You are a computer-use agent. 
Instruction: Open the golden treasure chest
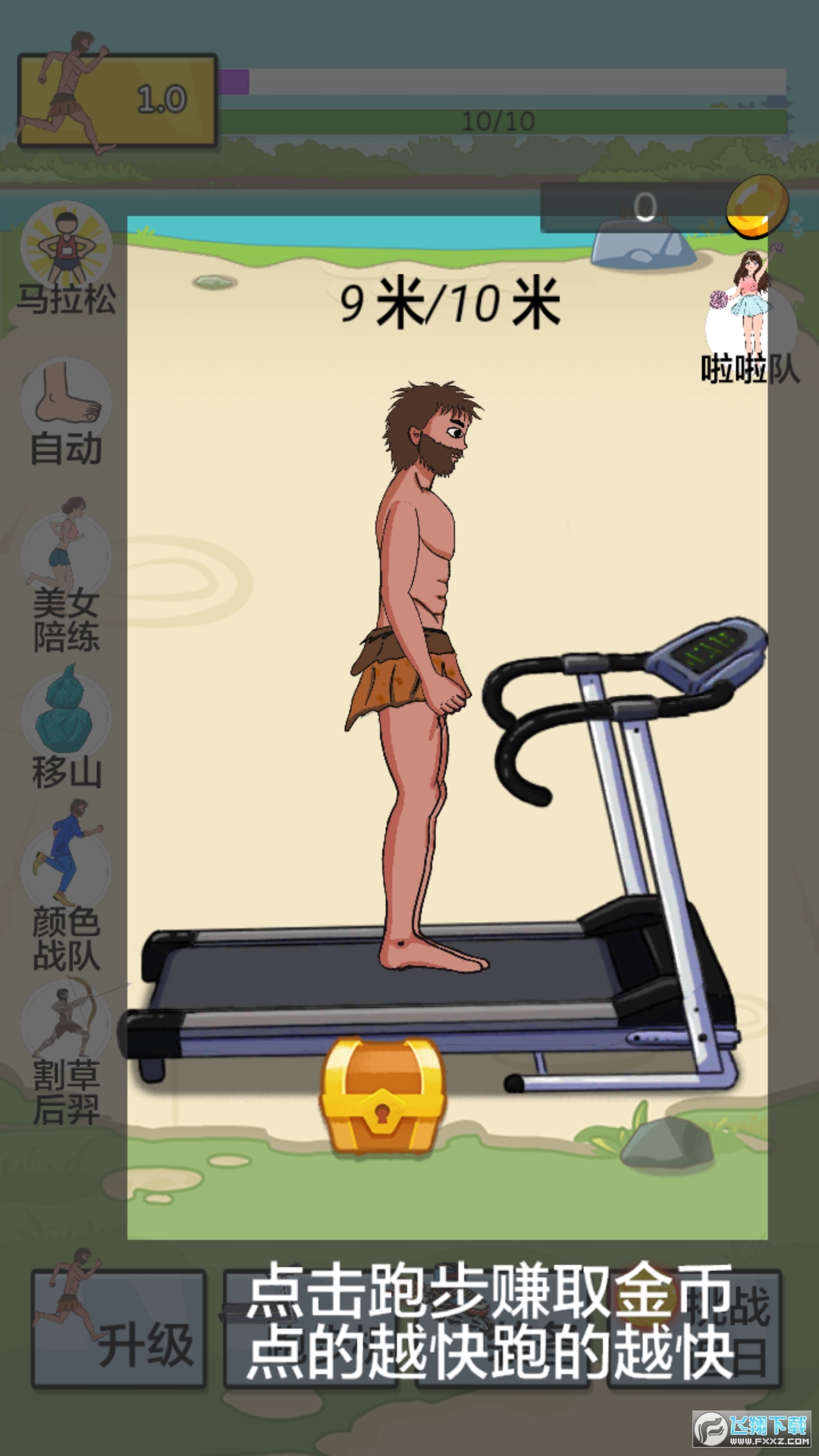point(383,1096)
